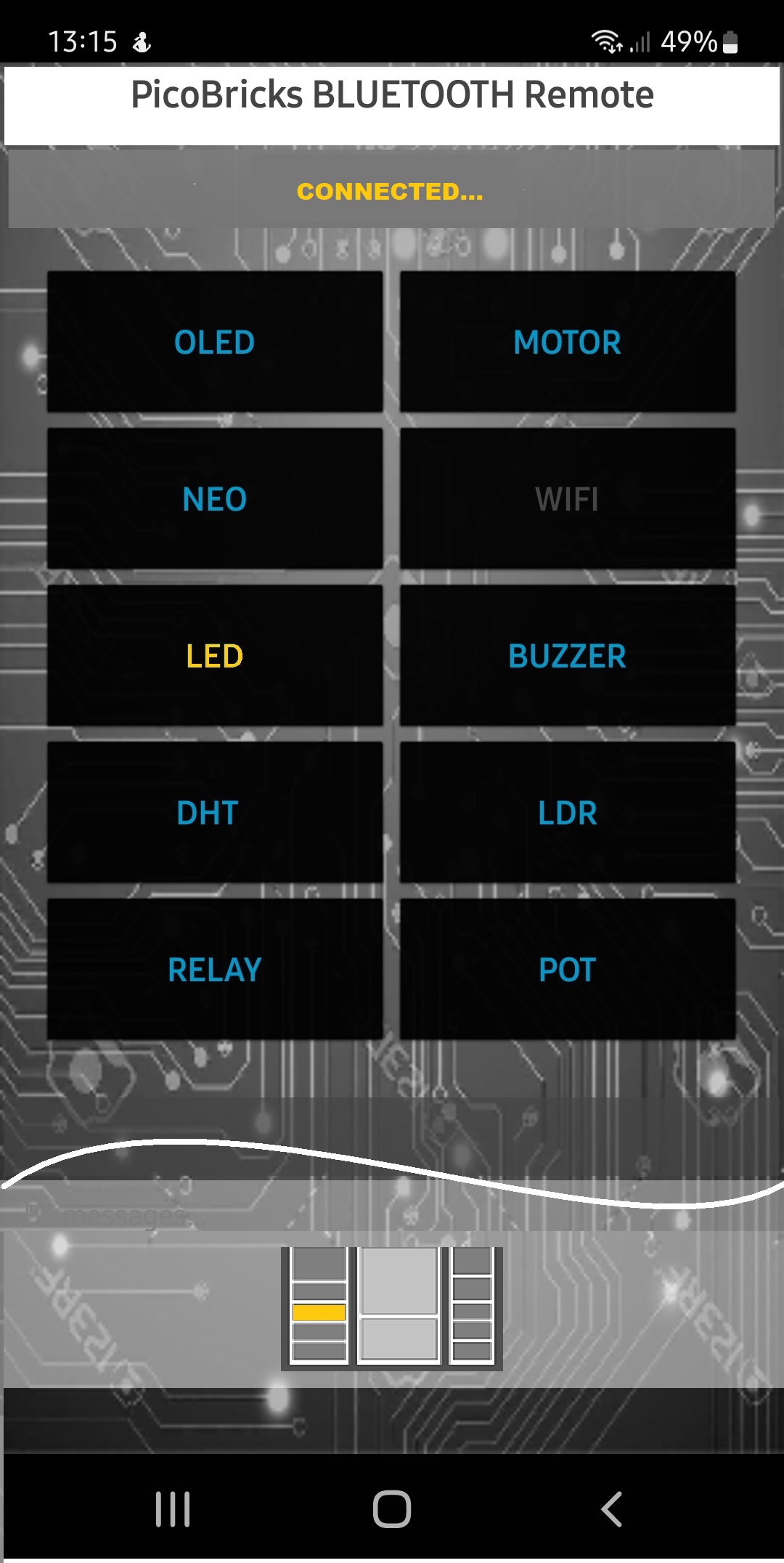Viewport: 784px width, 1563px height.
Task: Tap the CONNECTED status bar
Action: pos(391,191)
